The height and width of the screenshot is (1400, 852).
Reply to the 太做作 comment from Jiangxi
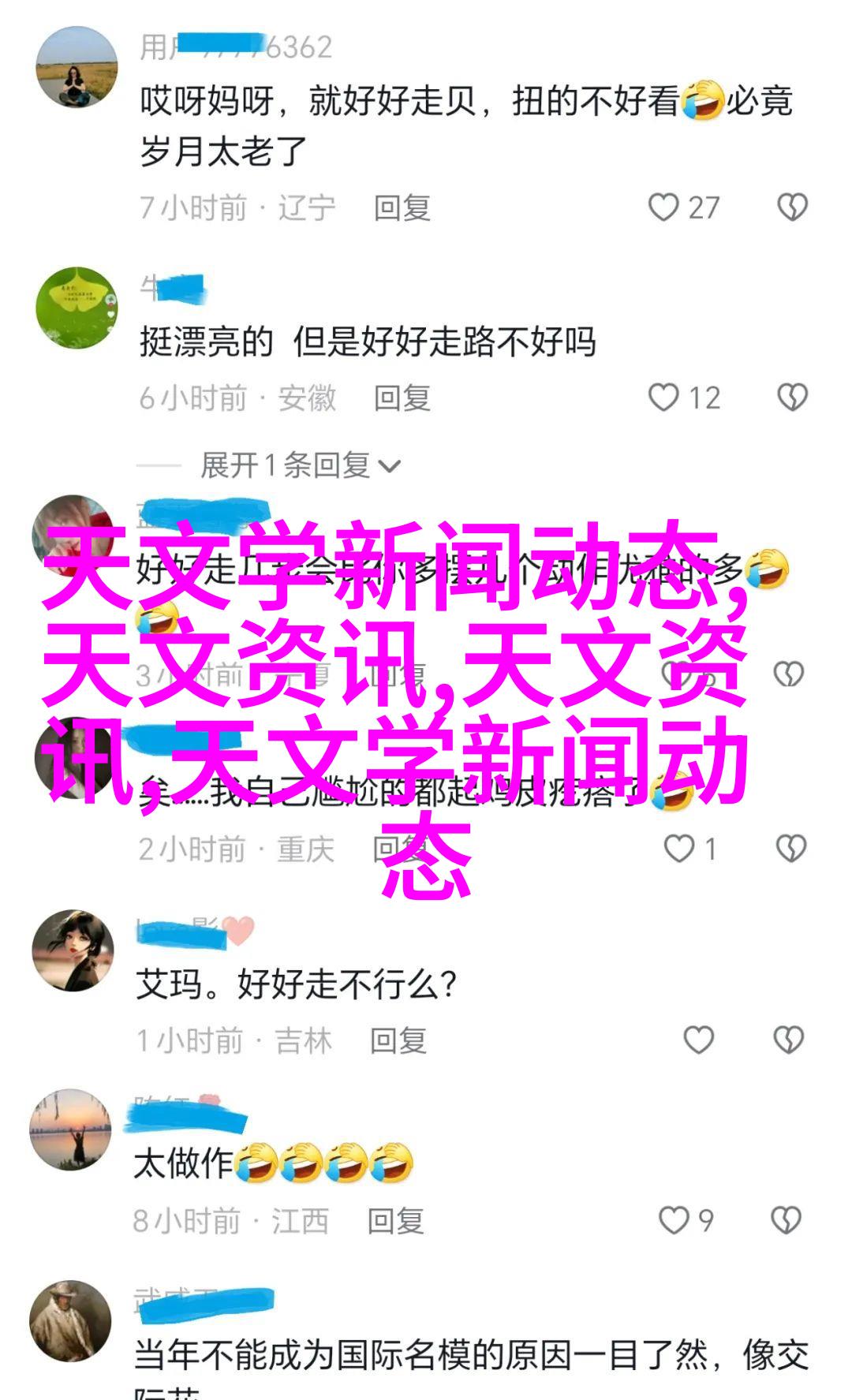[395, 1221]
